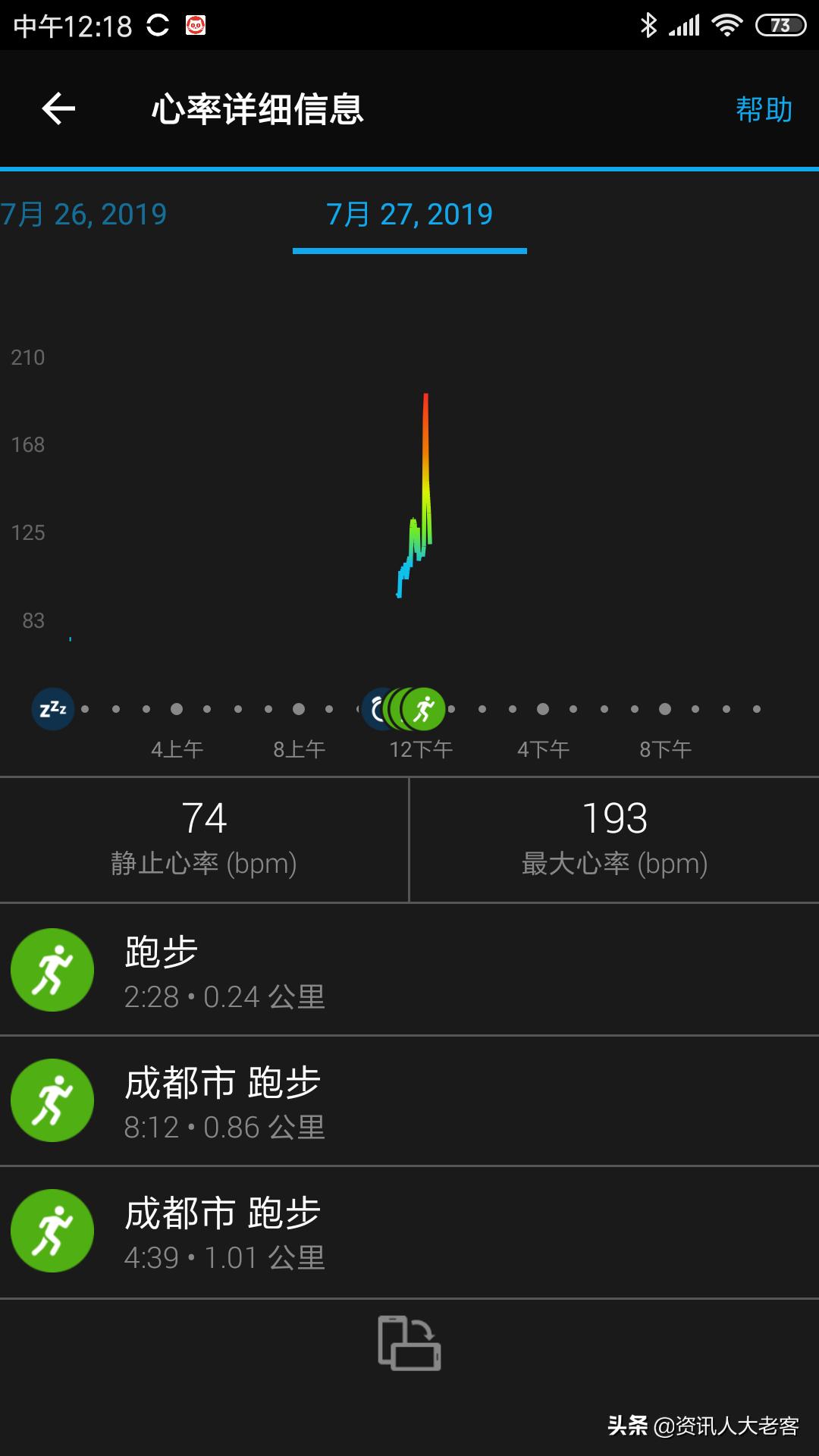Select the 7月 27, 2019 date tab

(408, 215)
